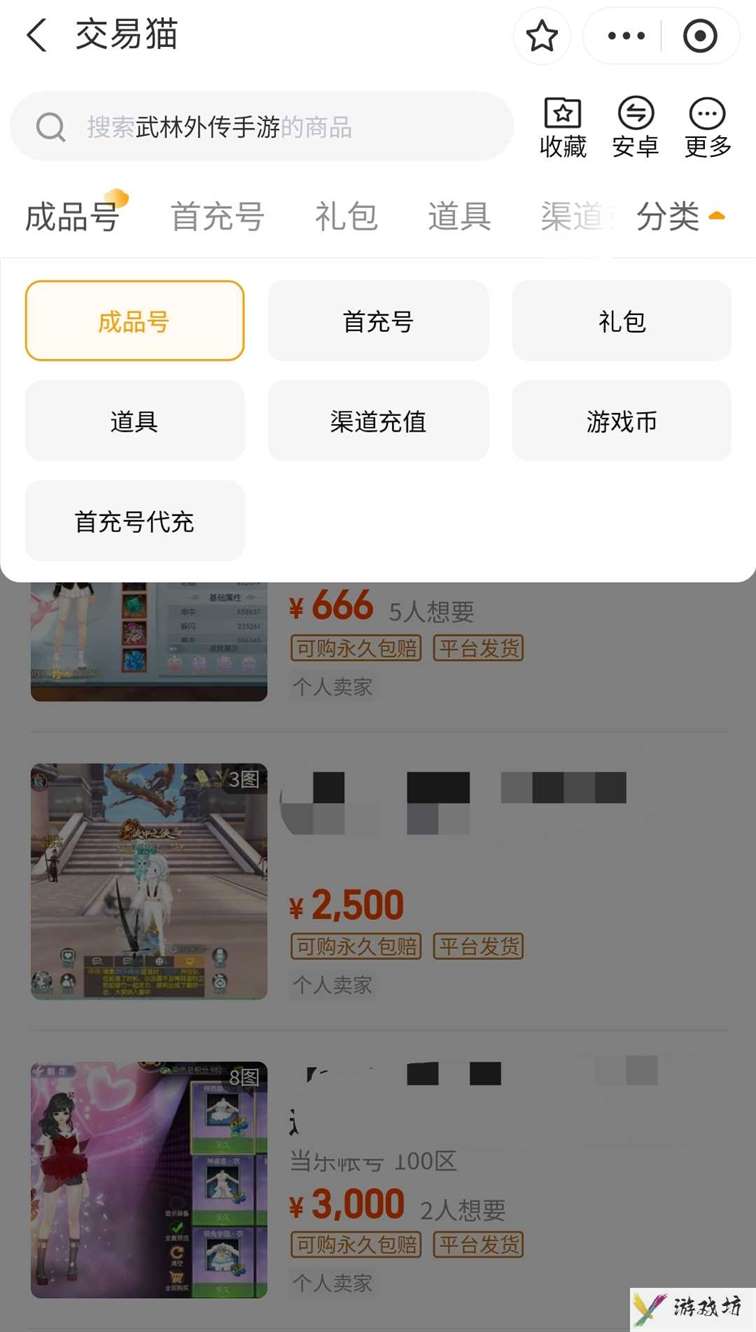756x1332 pixels.
Task: Switch platform via 安卓 button
Action: click(635, 127)
